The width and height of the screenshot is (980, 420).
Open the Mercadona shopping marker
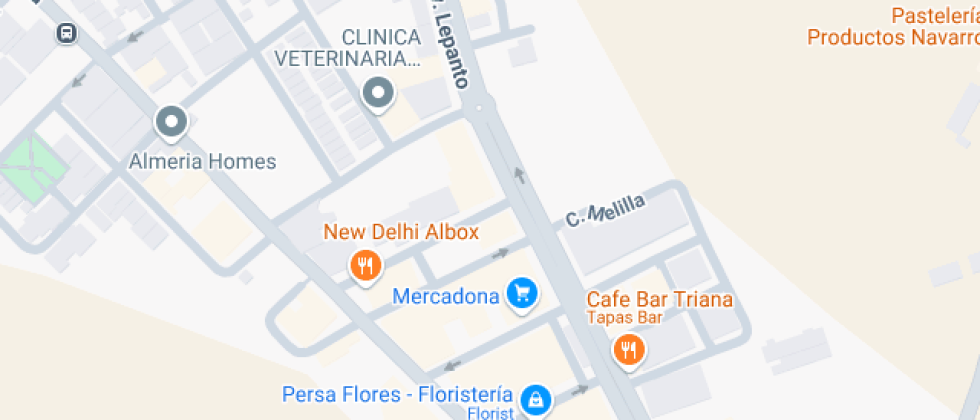[522, 294]
